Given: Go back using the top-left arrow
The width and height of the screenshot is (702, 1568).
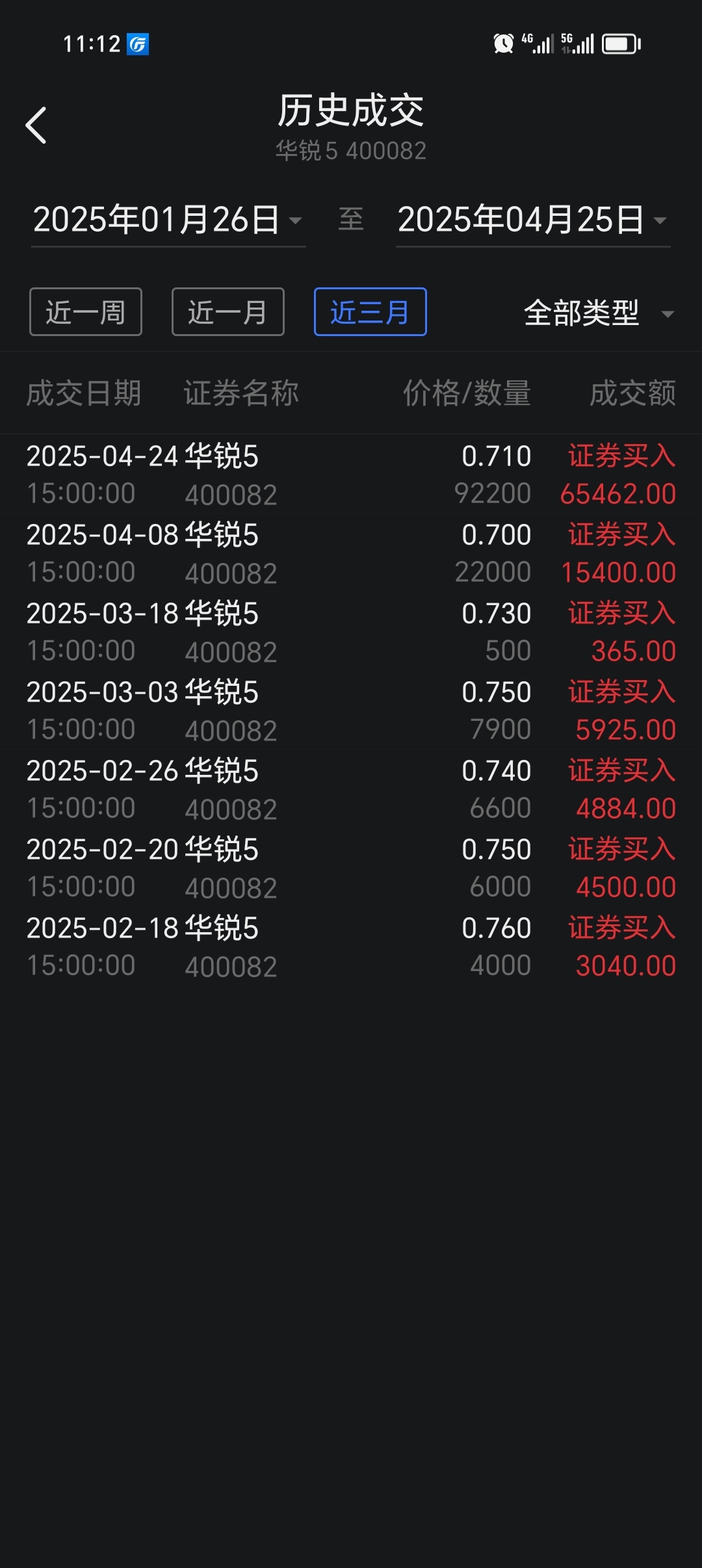Looking at the screenshot, I should [36, 125].
